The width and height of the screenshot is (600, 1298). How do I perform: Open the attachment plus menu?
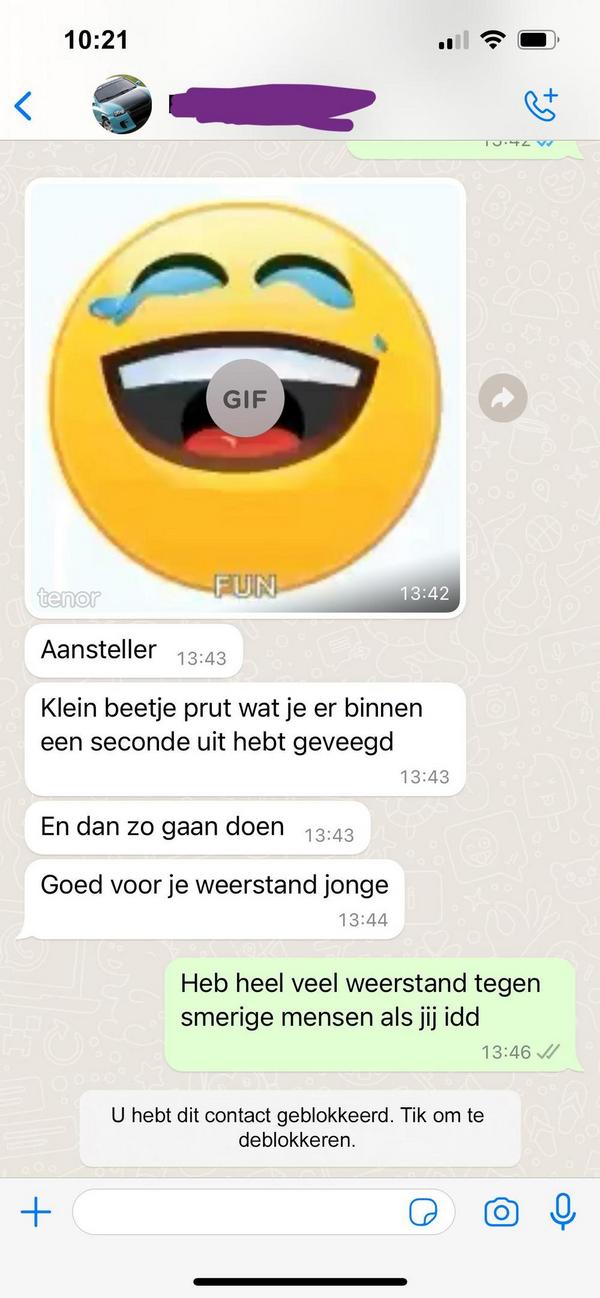click(36, 1213)
